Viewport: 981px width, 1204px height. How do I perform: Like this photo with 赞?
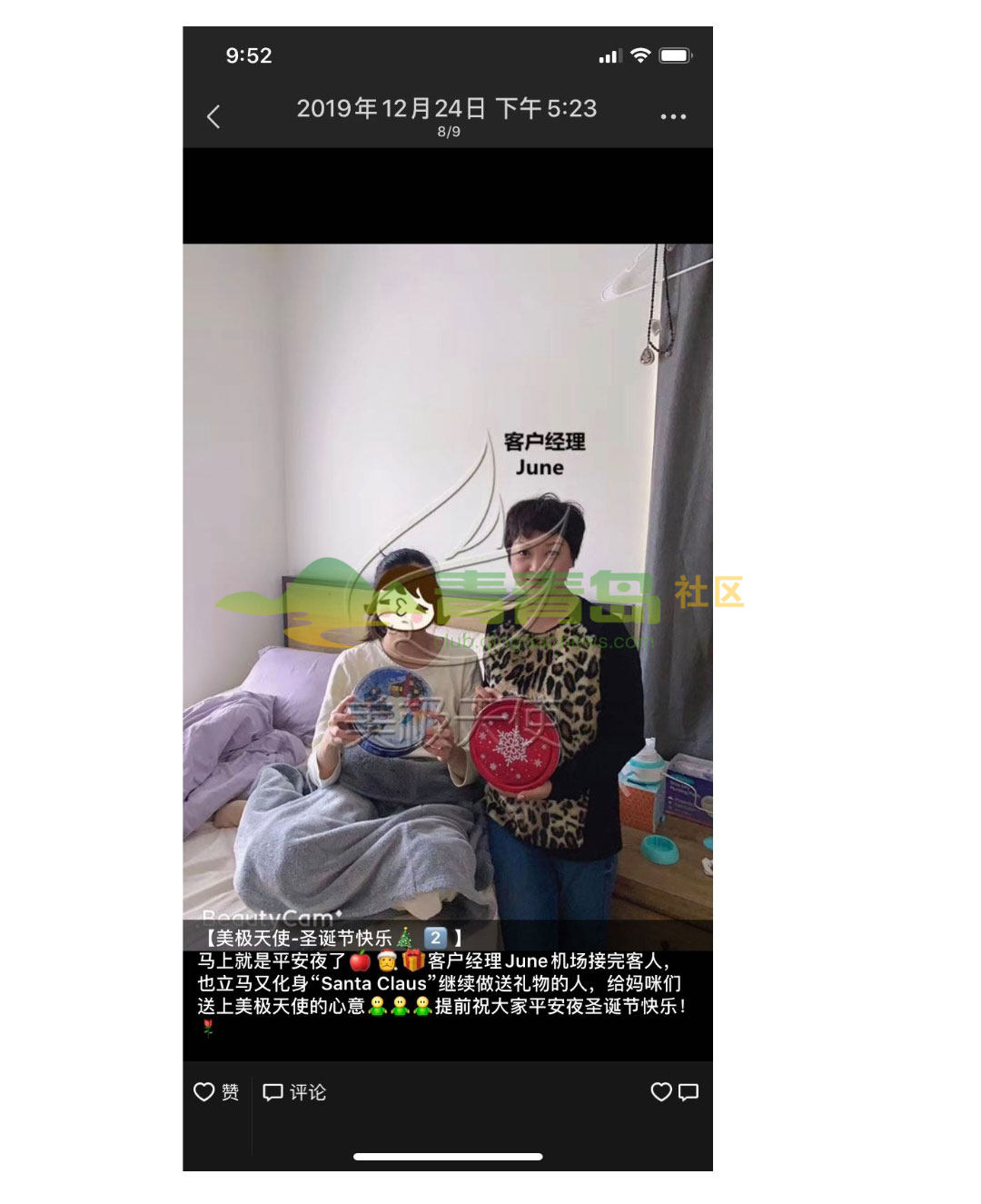pyautogui.click(x=217, y=1092)
